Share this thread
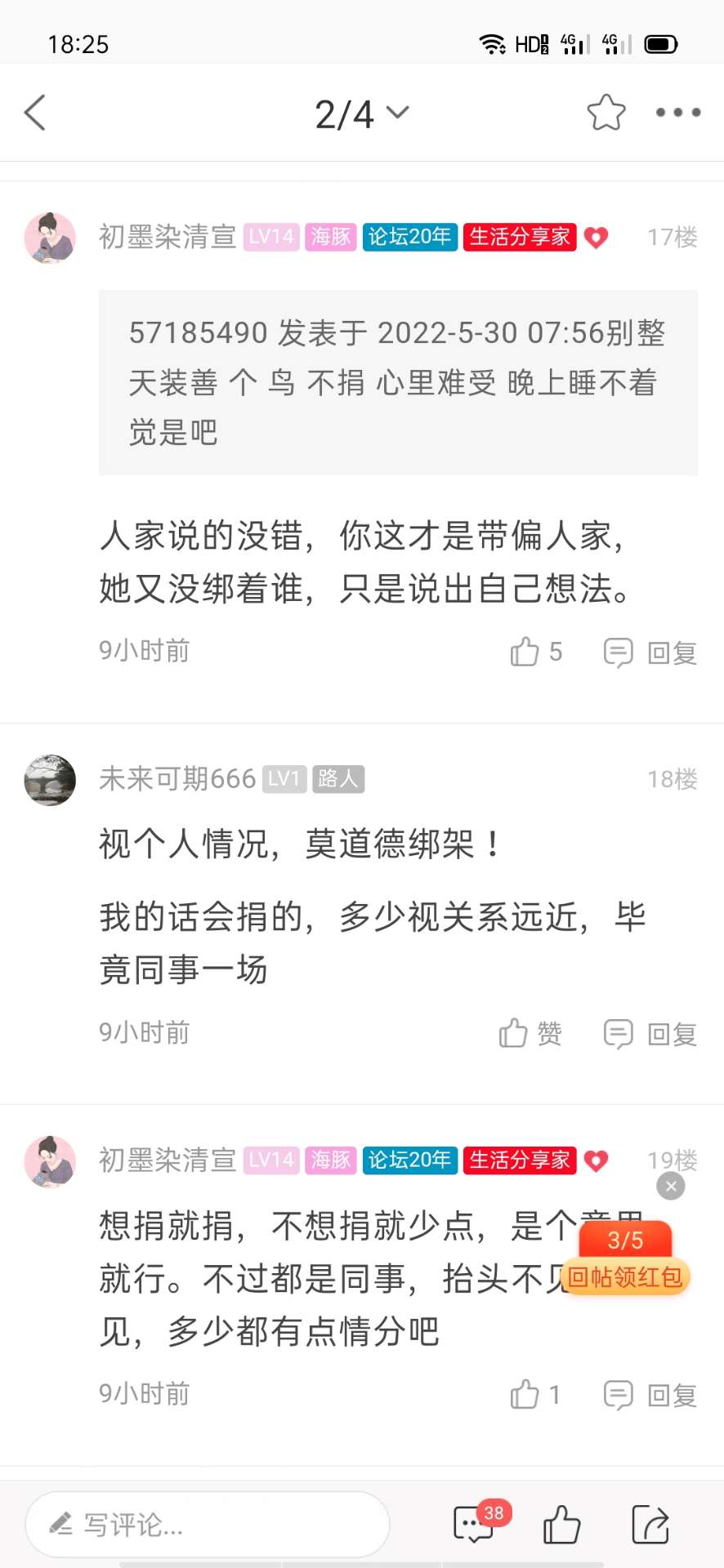Screen dimensions: 724x1568 click(650, 1524)
